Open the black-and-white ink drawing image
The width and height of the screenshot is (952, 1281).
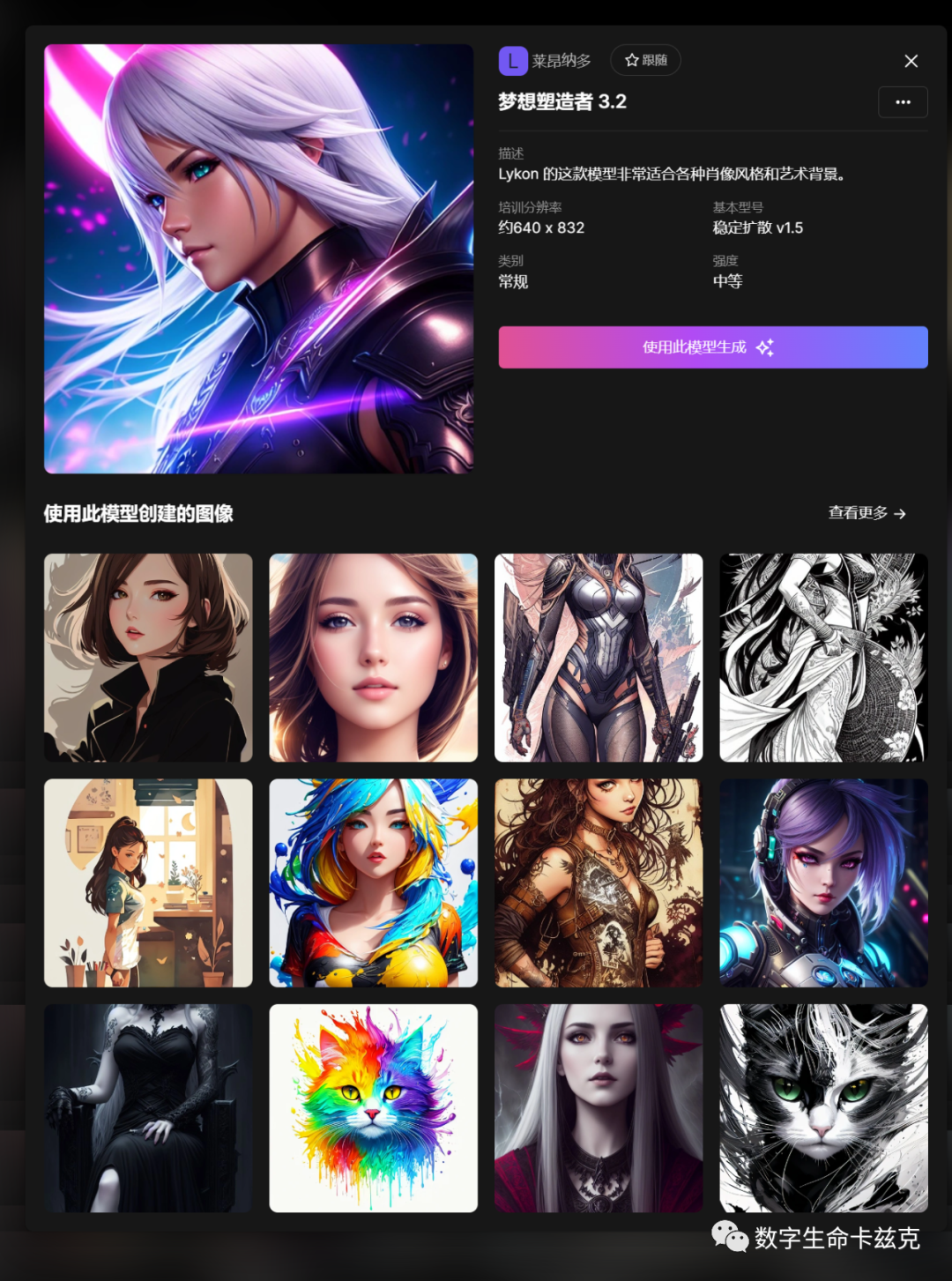pyautogui.click(x=823, y=658)
